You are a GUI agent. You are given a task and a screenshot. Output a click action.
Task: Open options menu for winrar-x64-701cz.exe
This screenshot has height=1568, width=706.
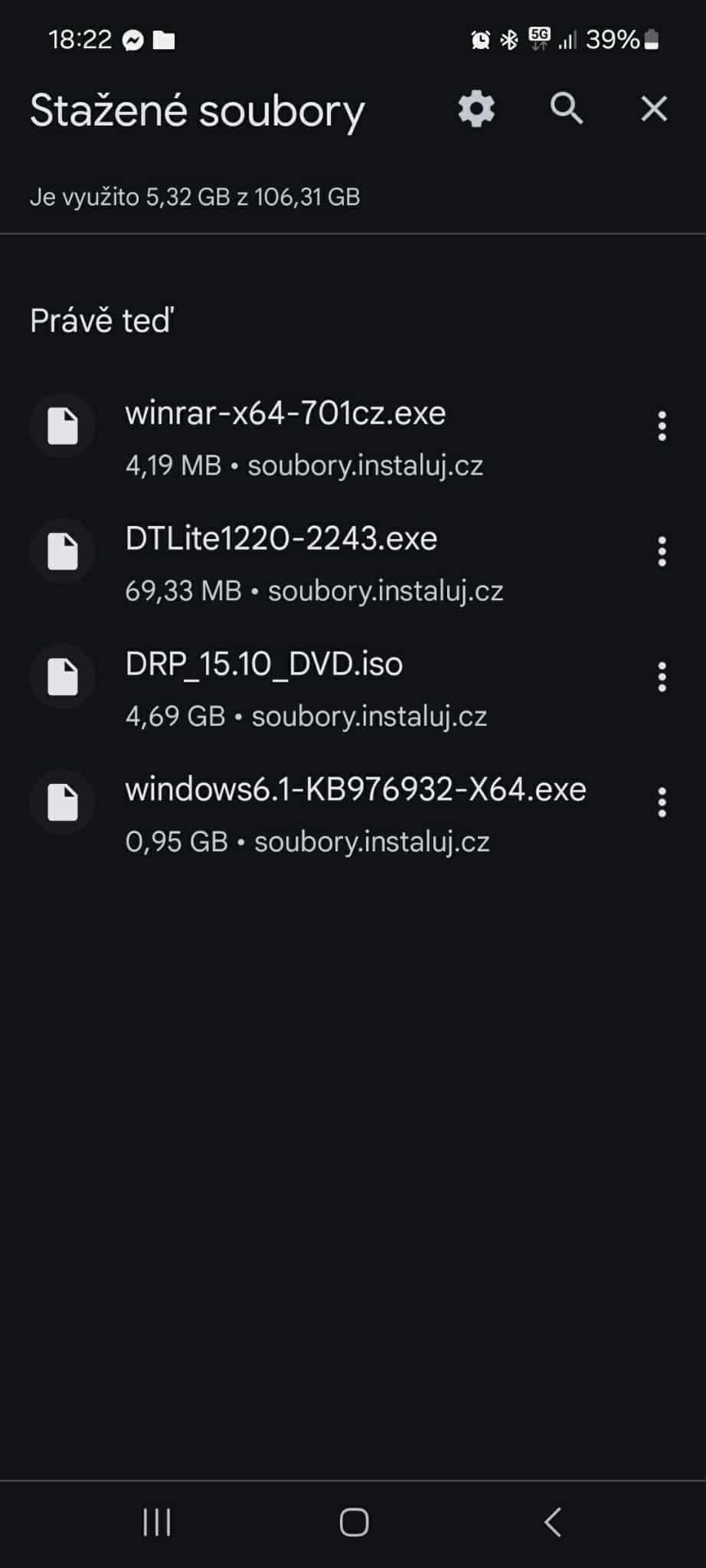pyautogui.click(x=662, y=426)
